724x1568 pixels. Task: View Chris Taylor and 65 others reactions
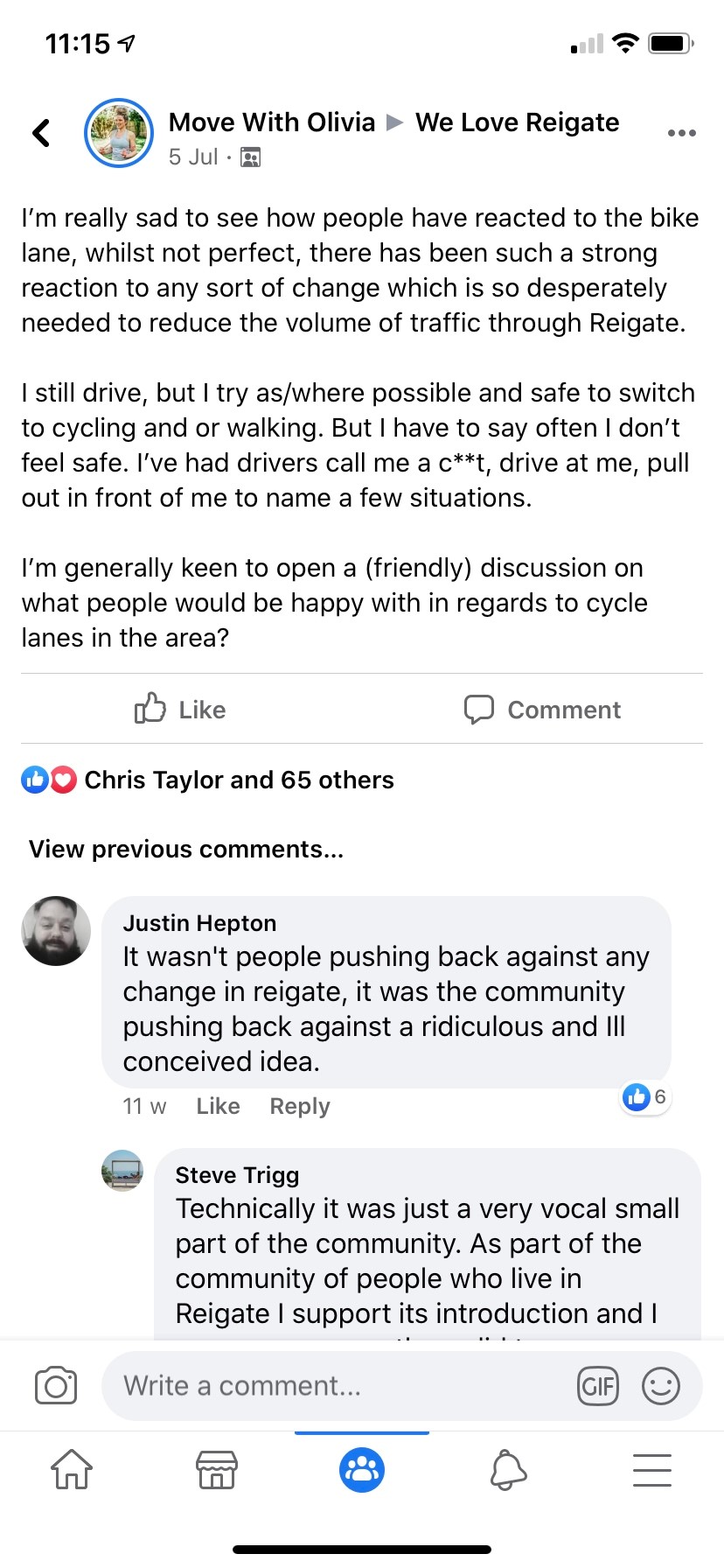(x=238, y=780)
